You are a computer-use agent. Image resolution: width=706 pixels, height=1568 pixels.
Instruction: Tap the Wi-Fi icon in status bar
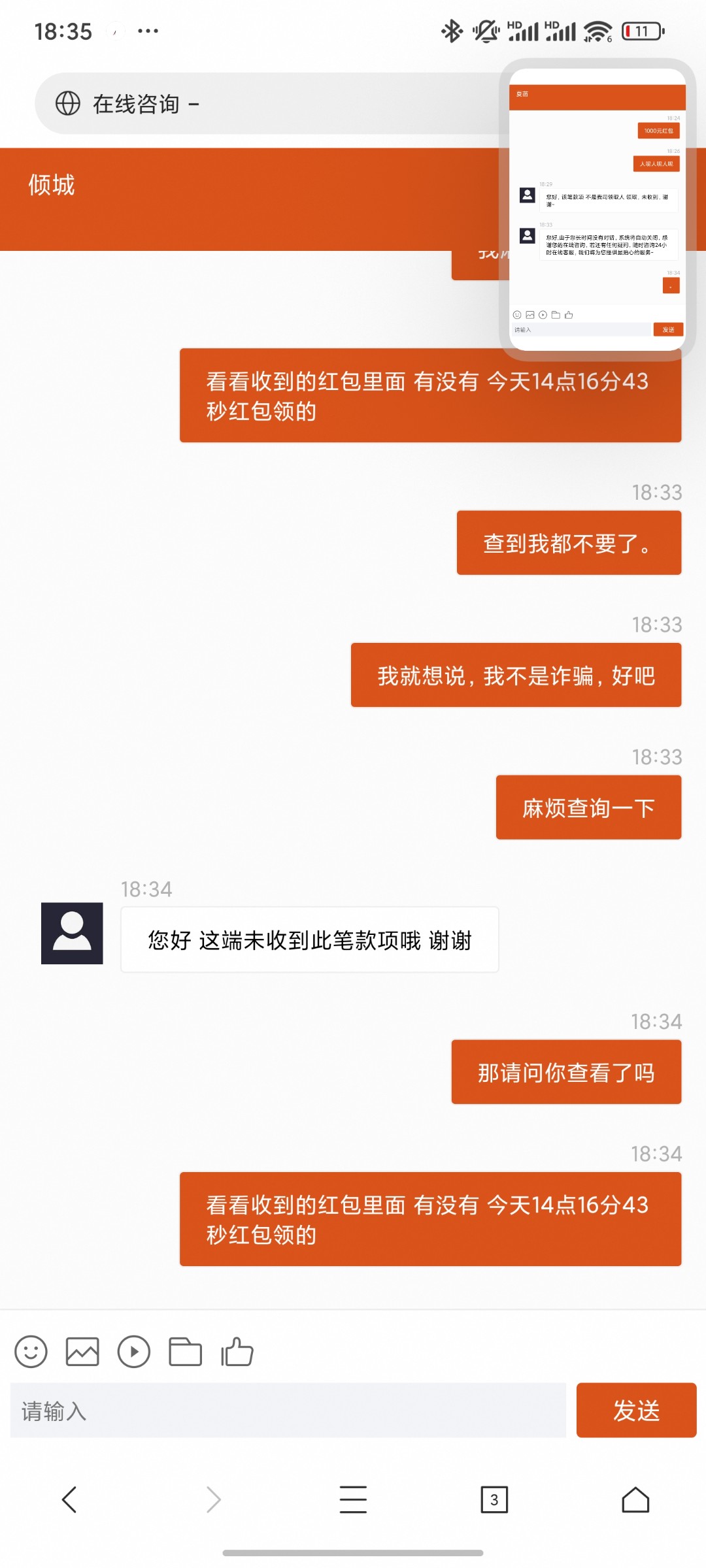(x=597, y=30)
